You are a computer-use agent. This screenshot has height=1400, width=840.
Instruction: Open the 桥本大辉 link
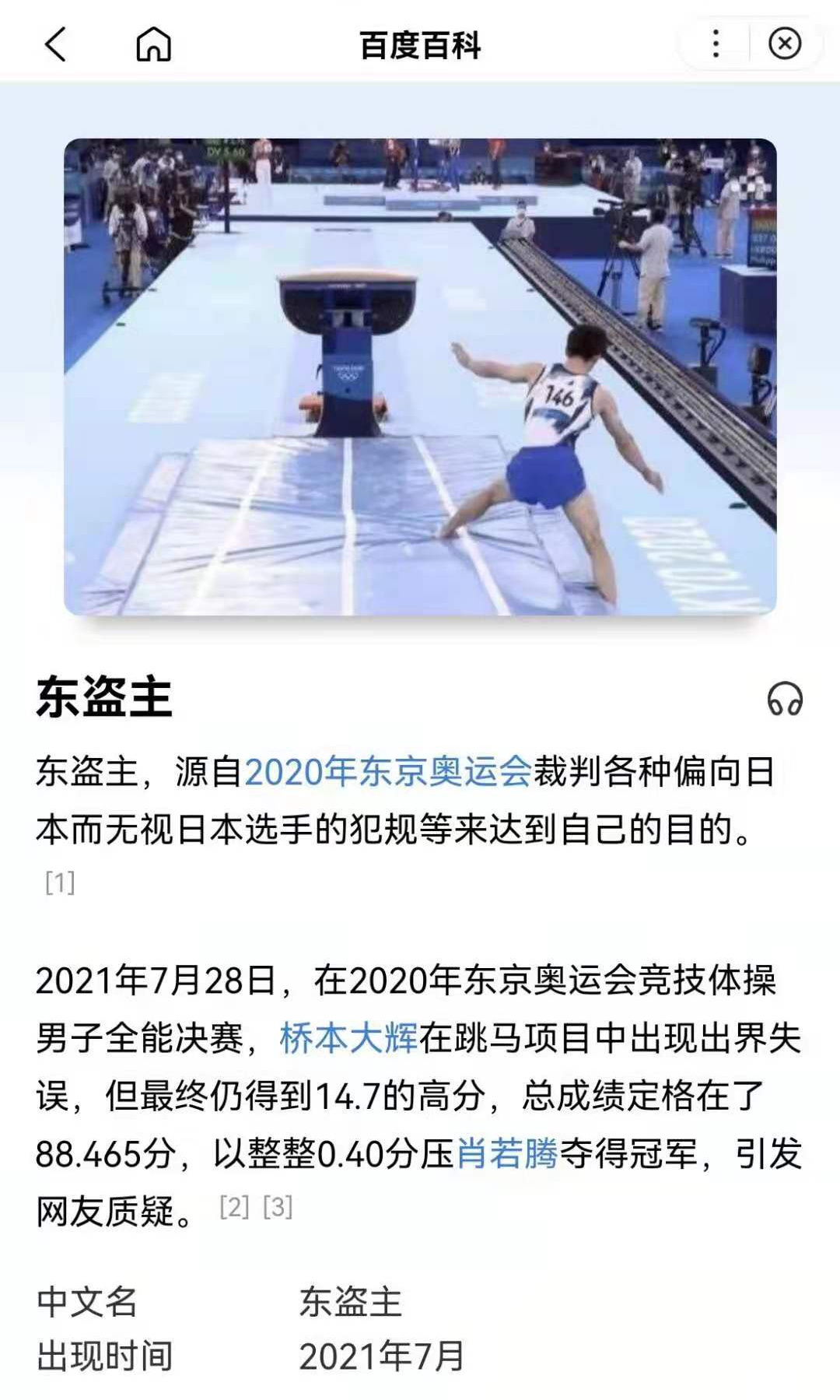click(x=348, y=1037)
